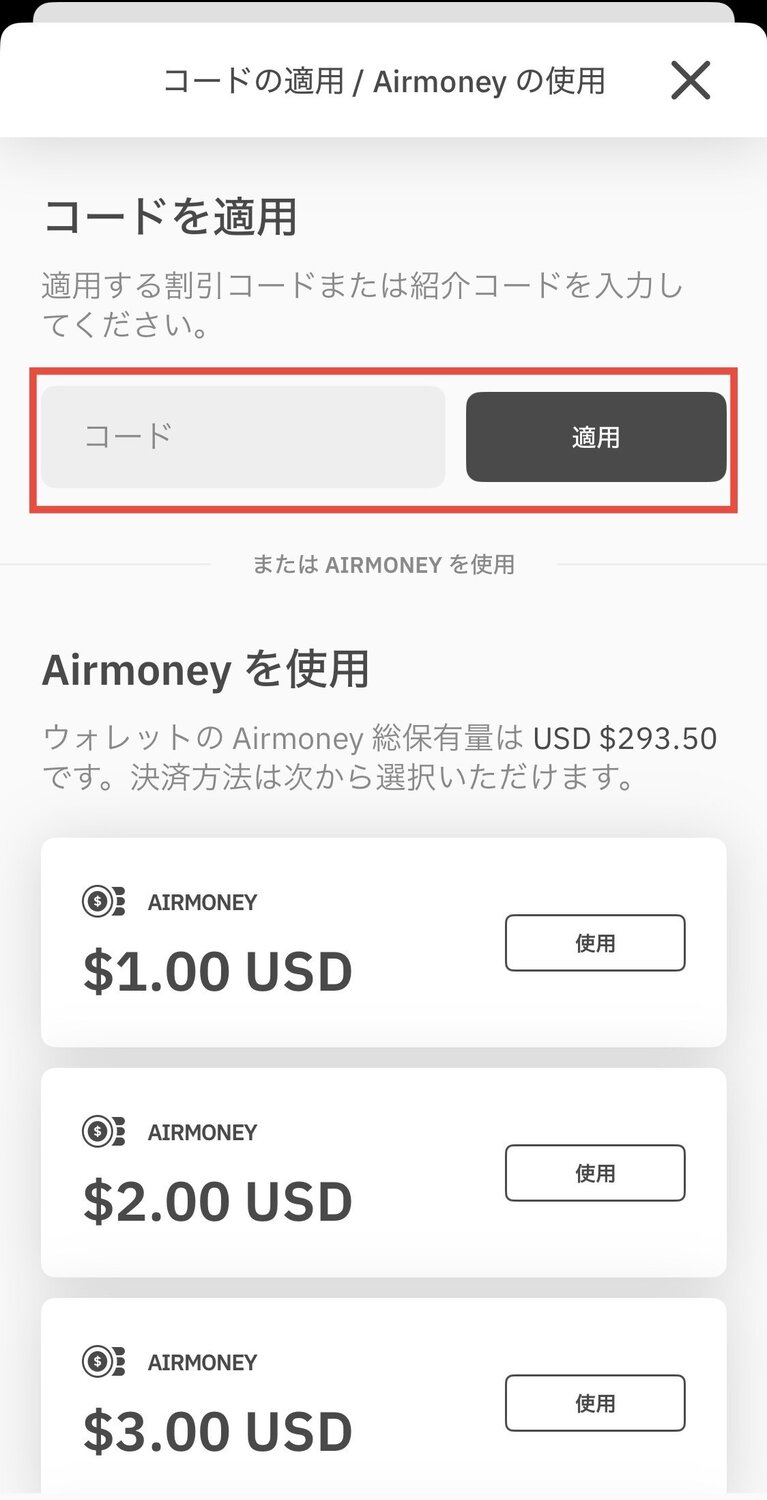767x1500 pixels.
Task: Click the Airmoney を使用 section heading
Action: click(205, 670)
